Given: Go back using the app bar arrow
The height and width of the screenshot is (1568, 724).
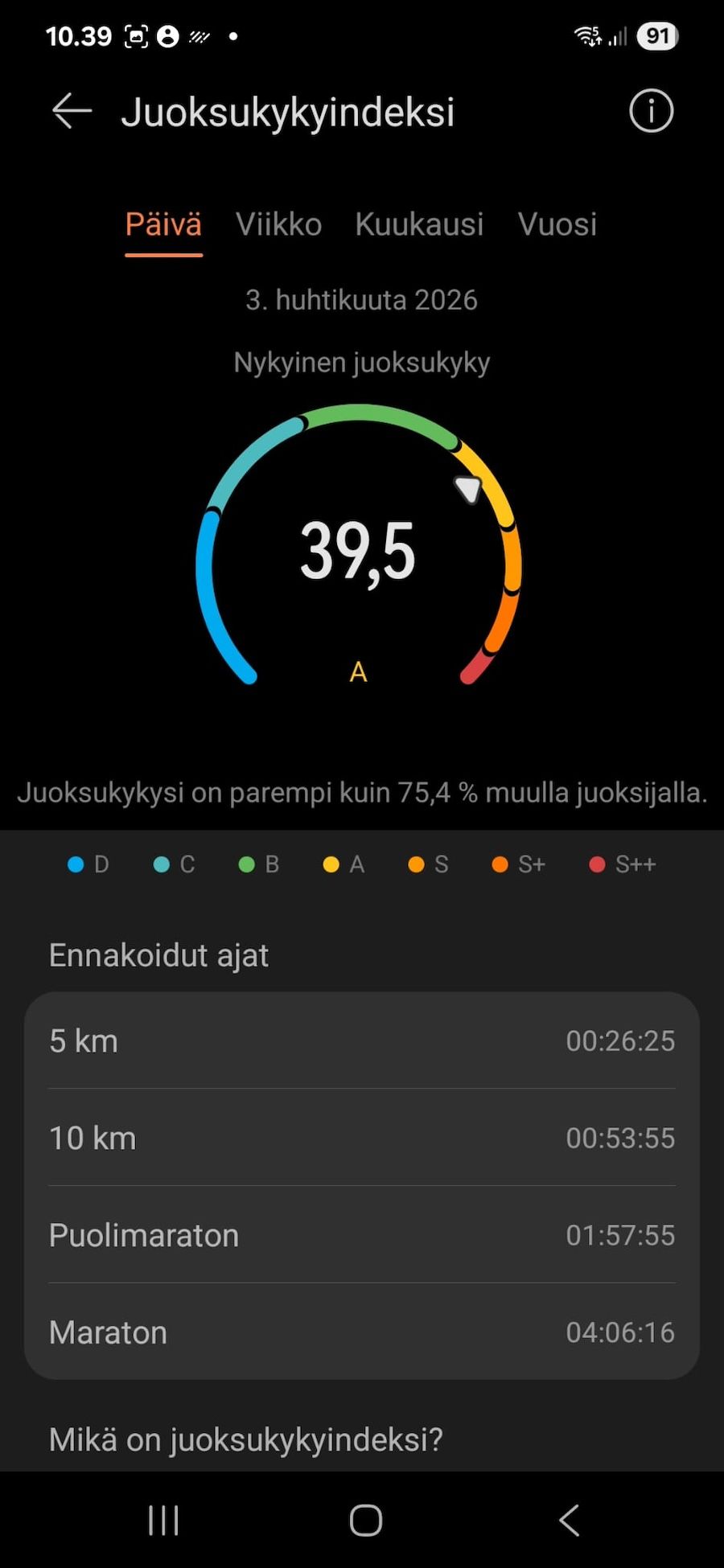Looking at the screenshot, I should click(x=72, y=111).
